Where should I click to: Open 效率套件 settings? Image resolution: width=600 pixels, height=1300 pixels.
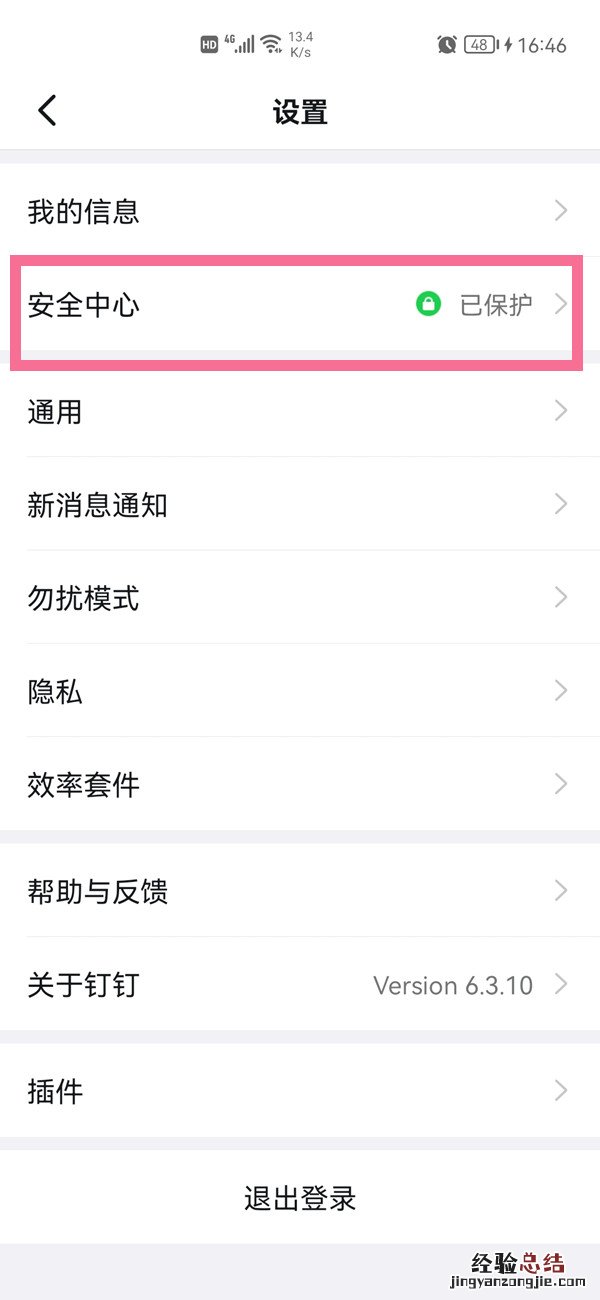tap(300, 784)
